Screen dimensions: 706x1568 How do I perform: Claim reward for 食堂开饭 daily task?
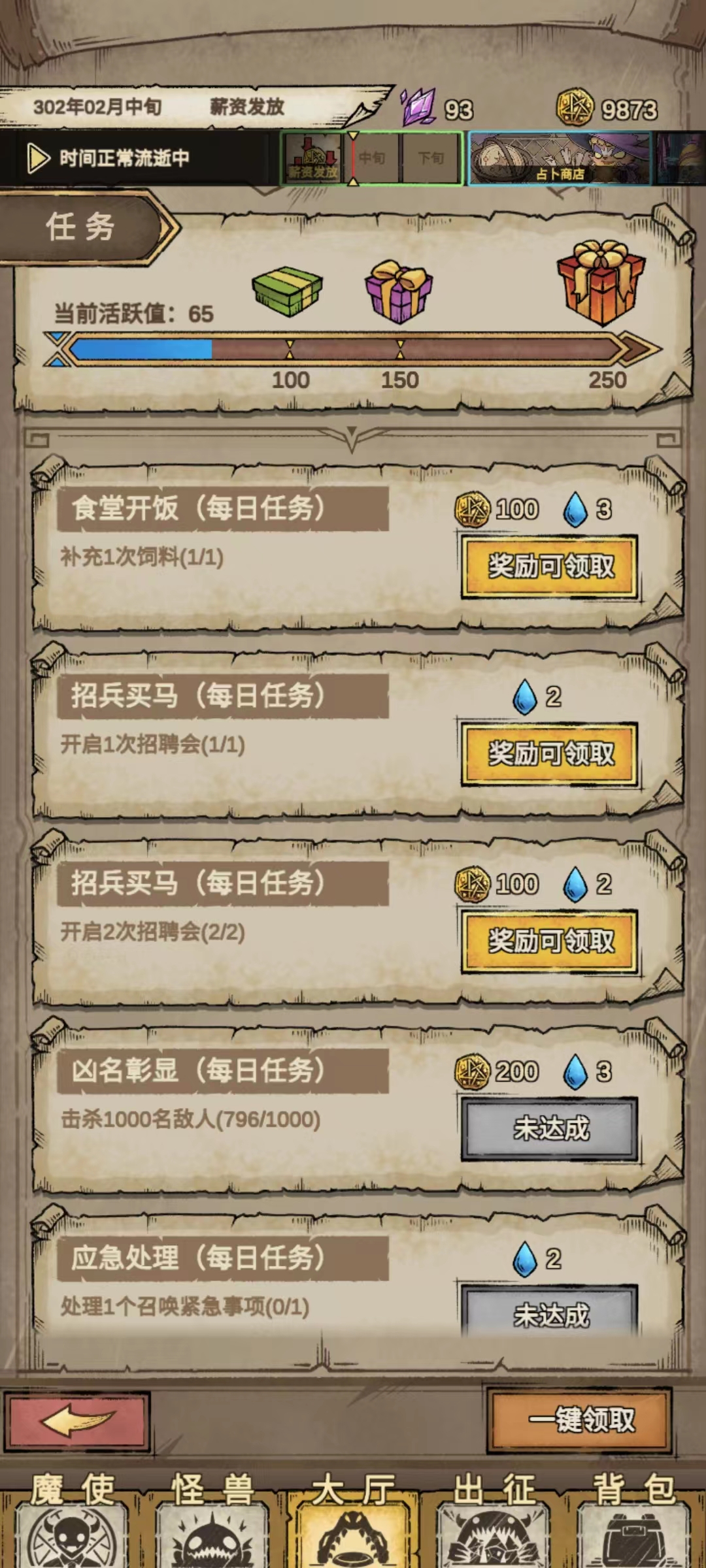(549, 566)
